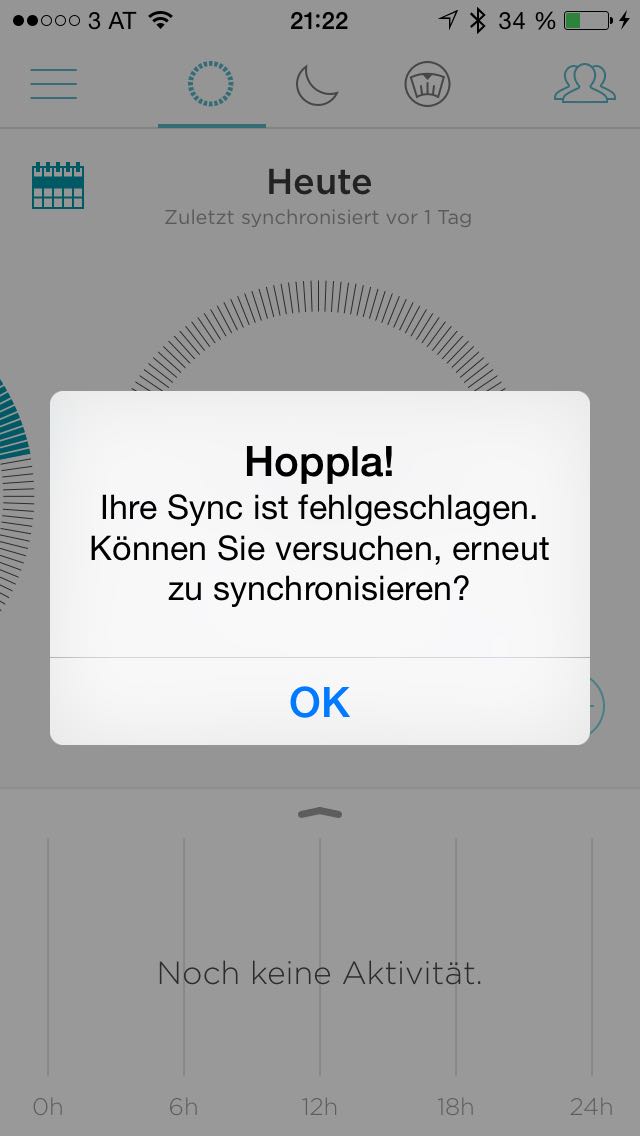
Task: Expand the activity timeline panel
Action: point(320,813)
